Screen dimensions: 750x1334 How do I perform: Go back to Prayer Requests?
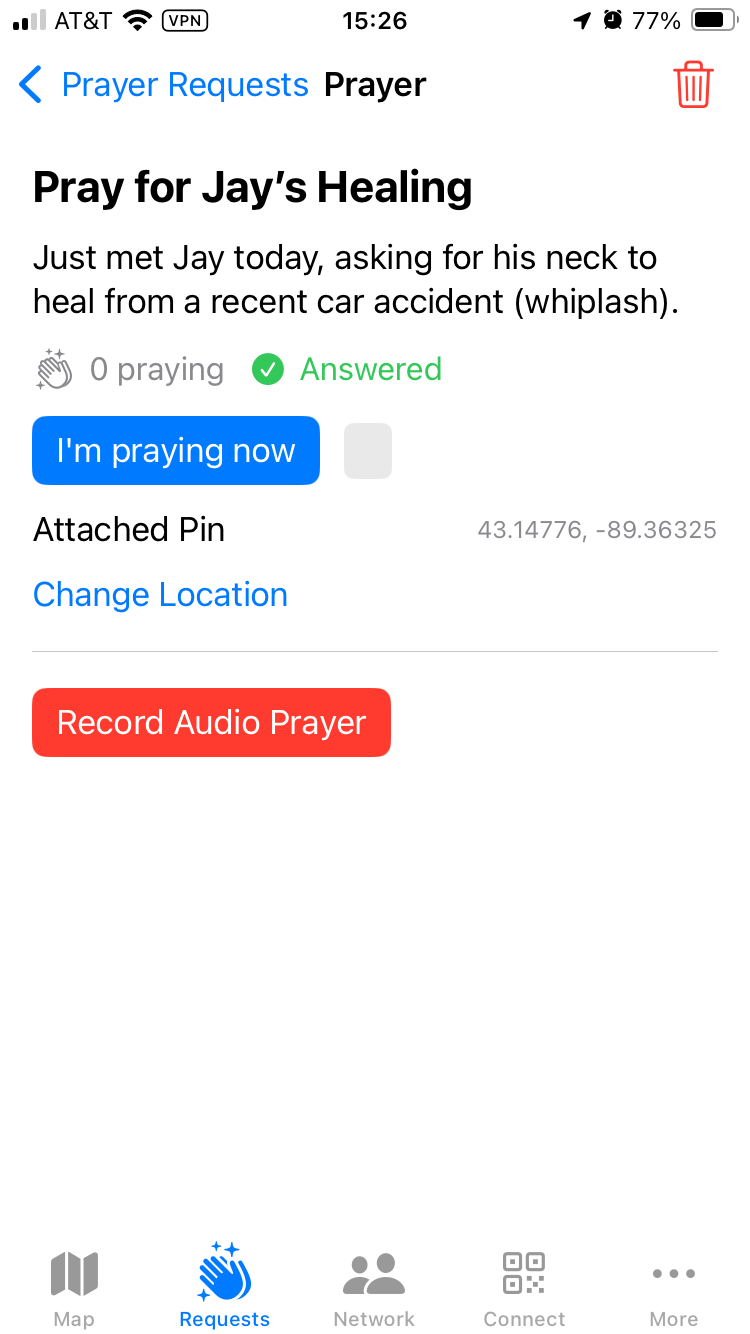(165, 85)
